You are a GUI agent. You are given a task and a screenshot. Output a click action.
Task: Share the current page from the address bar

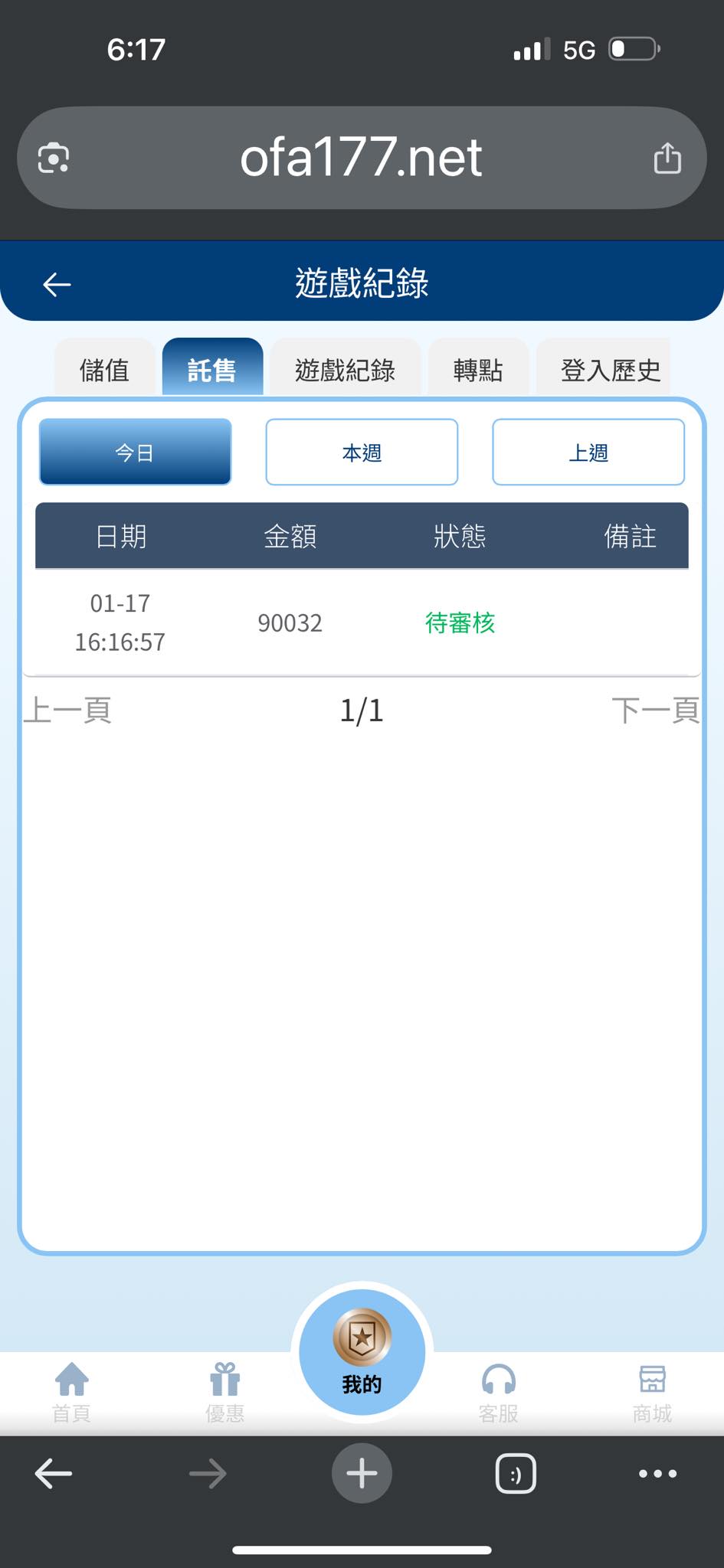[667, 158]
